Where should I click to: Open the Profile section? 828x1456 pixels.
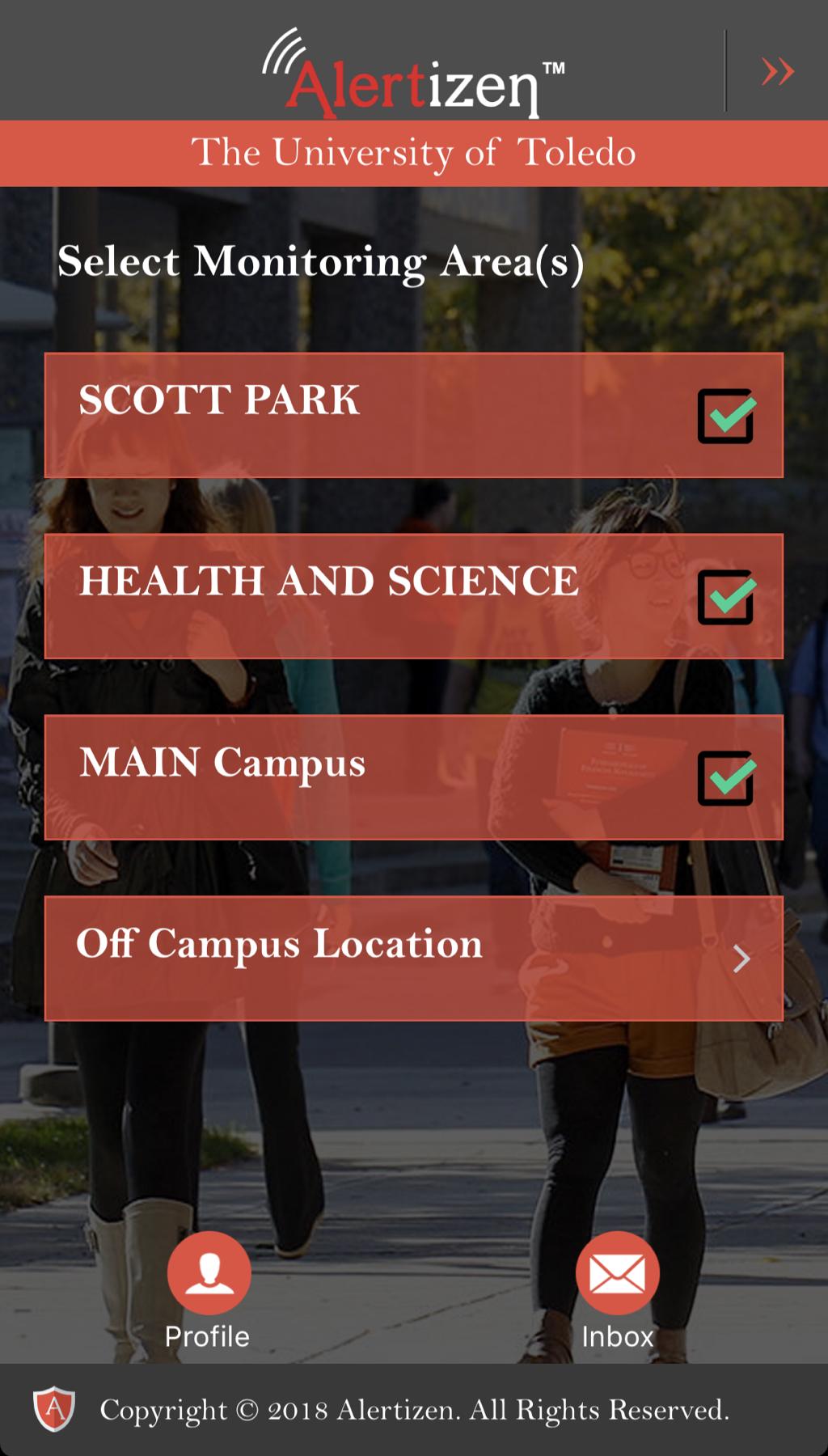click(x=209, y=1274)
